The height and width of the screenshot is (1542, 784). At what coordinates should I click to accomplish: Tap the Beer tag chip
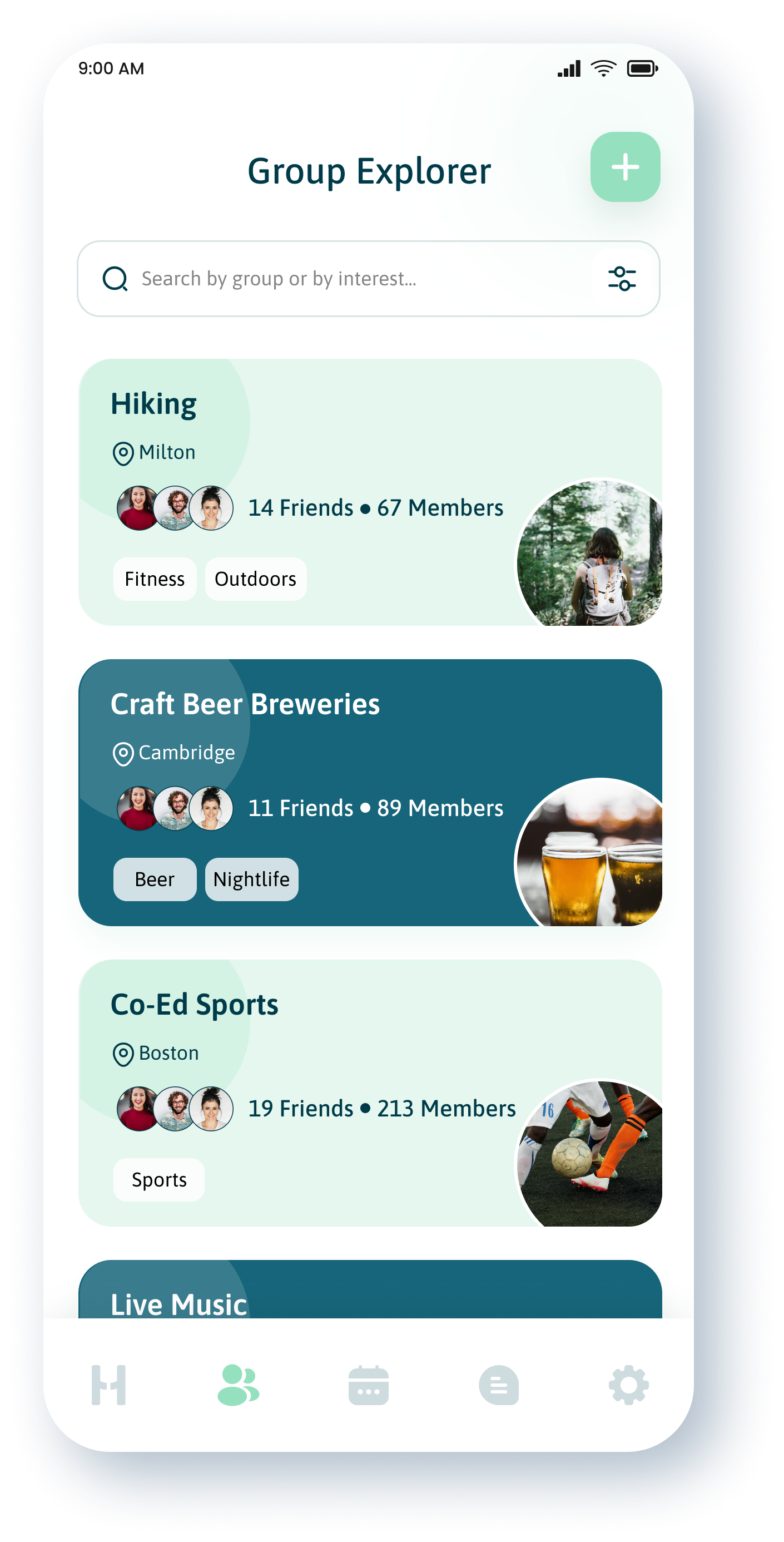pyautogui.click(x=155, y=879)
